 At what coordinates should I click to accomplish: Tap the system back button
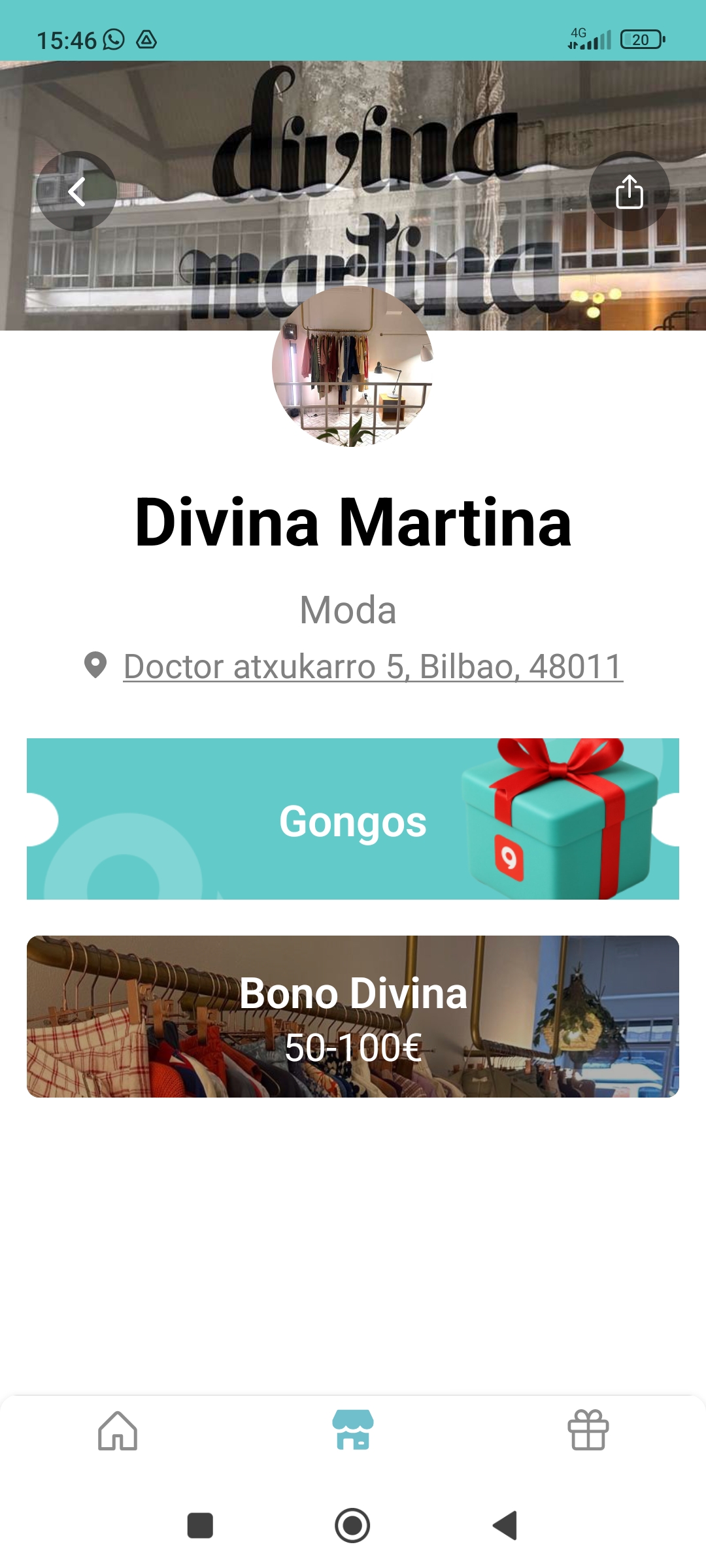[x=505, y=1526]
